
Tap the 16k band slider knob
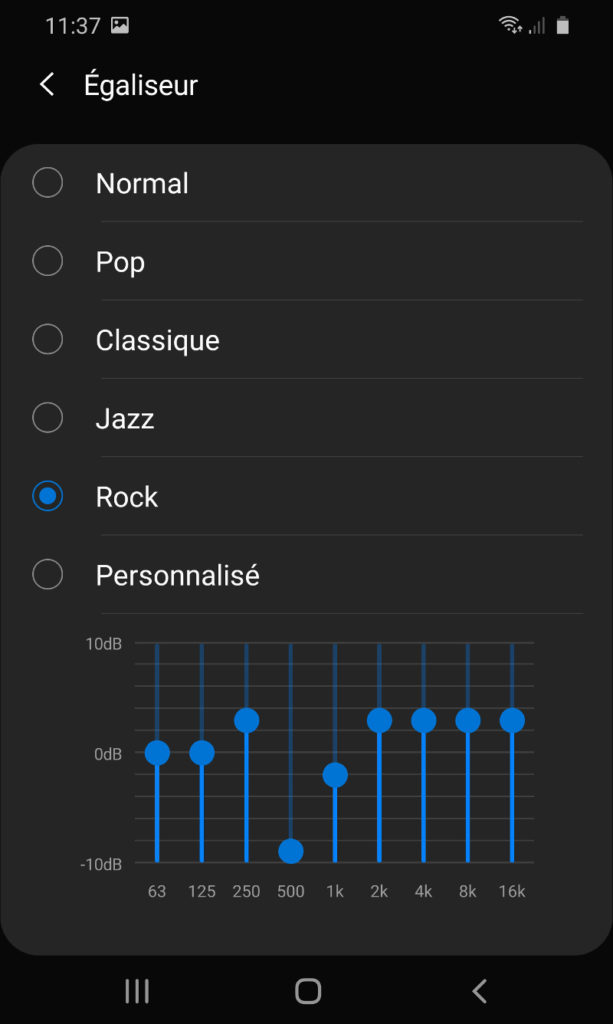(512, 720)
